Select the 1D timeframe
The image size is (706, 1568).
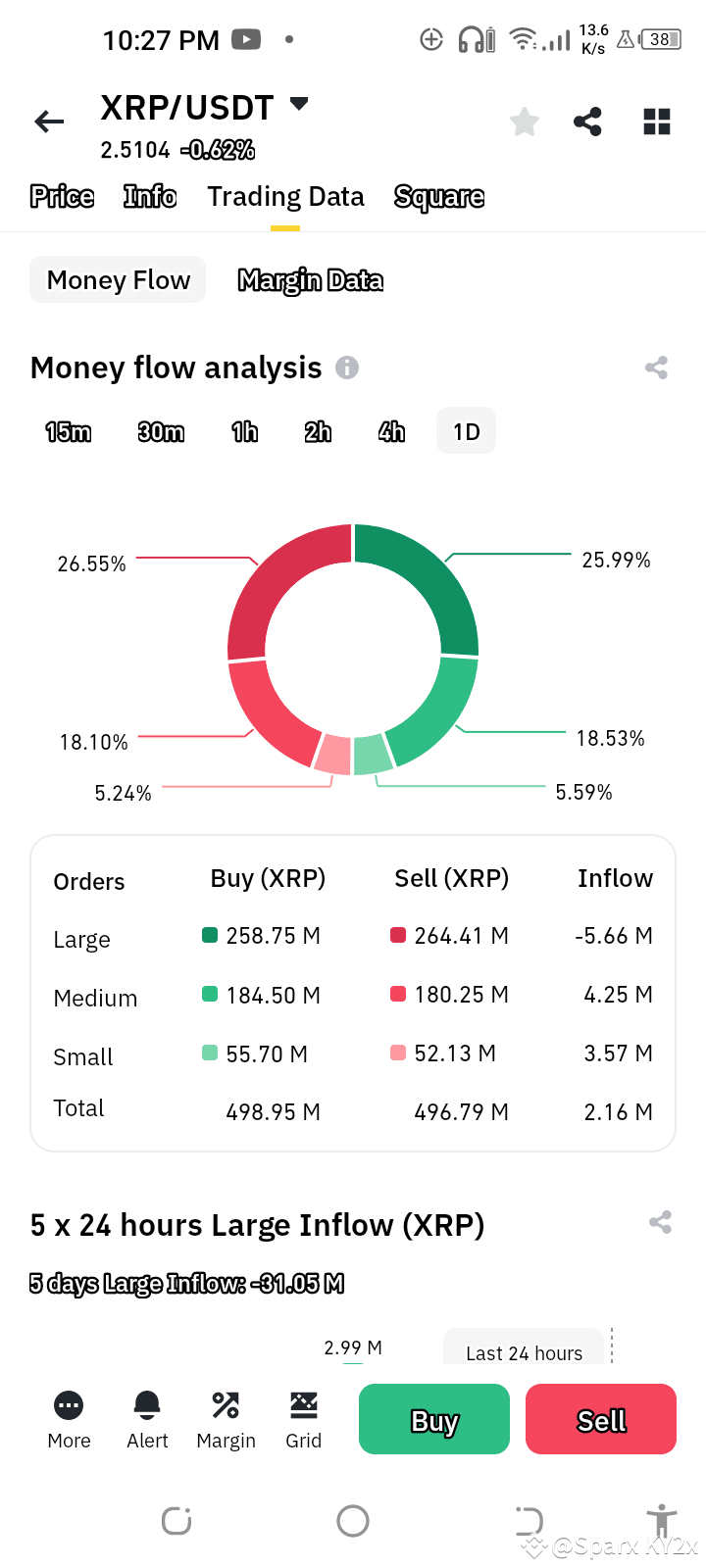tap(465, 430)
